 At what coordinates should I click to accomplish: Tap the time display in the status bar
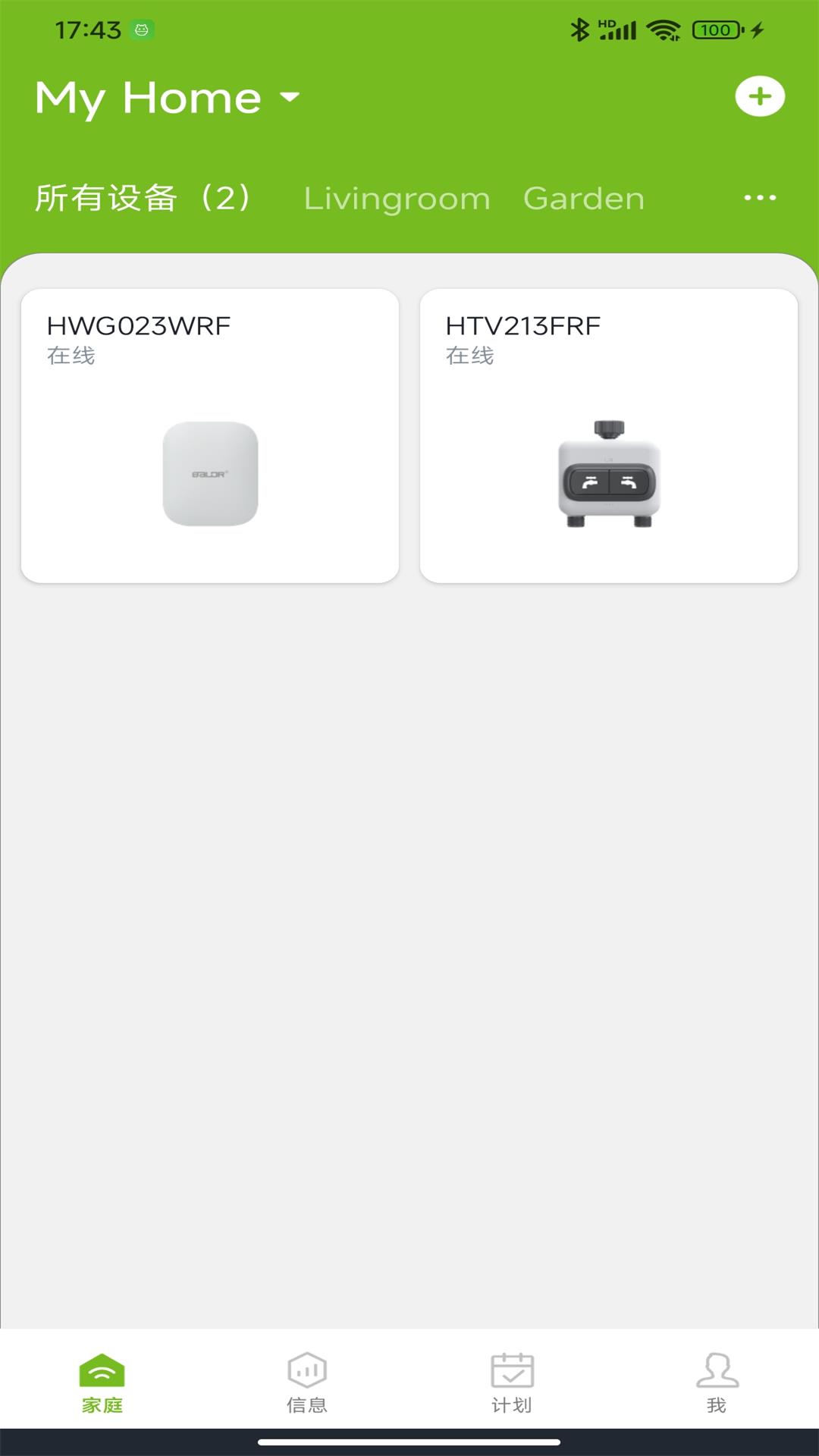[x=86, y=30]
